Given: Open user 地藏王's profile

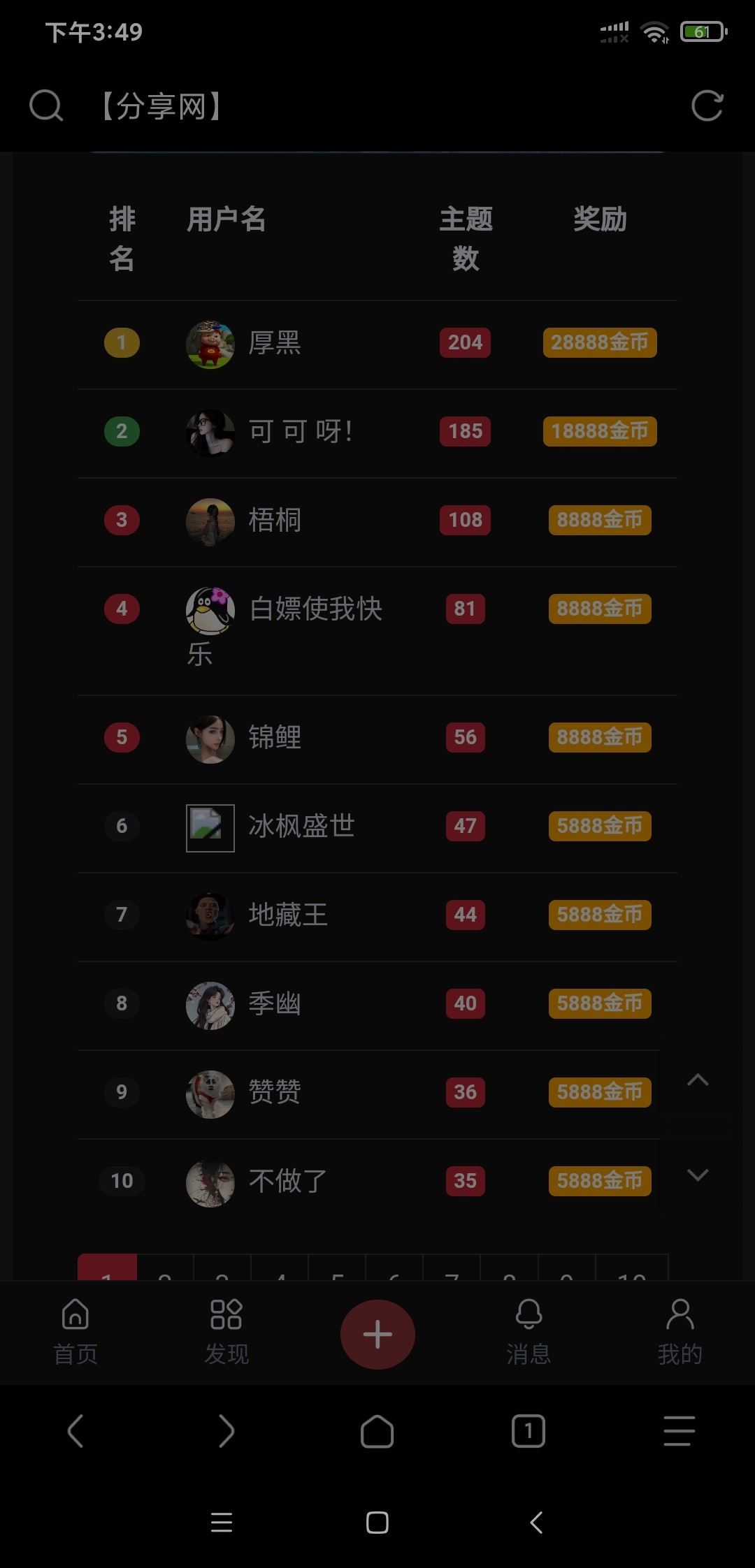Looking at the screenshot, I should 287,915.
